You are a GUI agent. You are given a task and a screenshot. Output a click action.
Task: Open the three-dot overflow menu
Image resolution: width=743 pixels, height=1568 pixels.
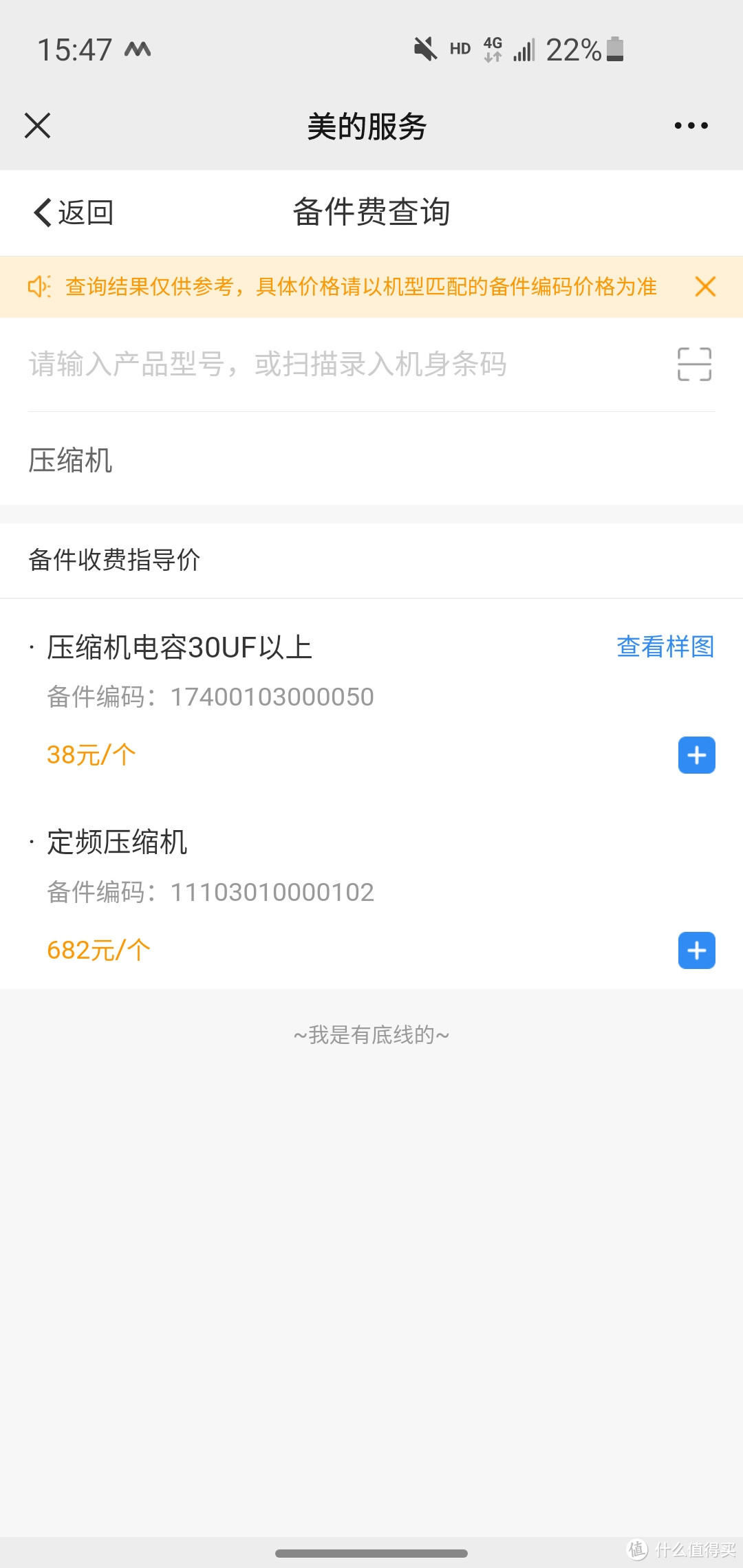(691, 126)
